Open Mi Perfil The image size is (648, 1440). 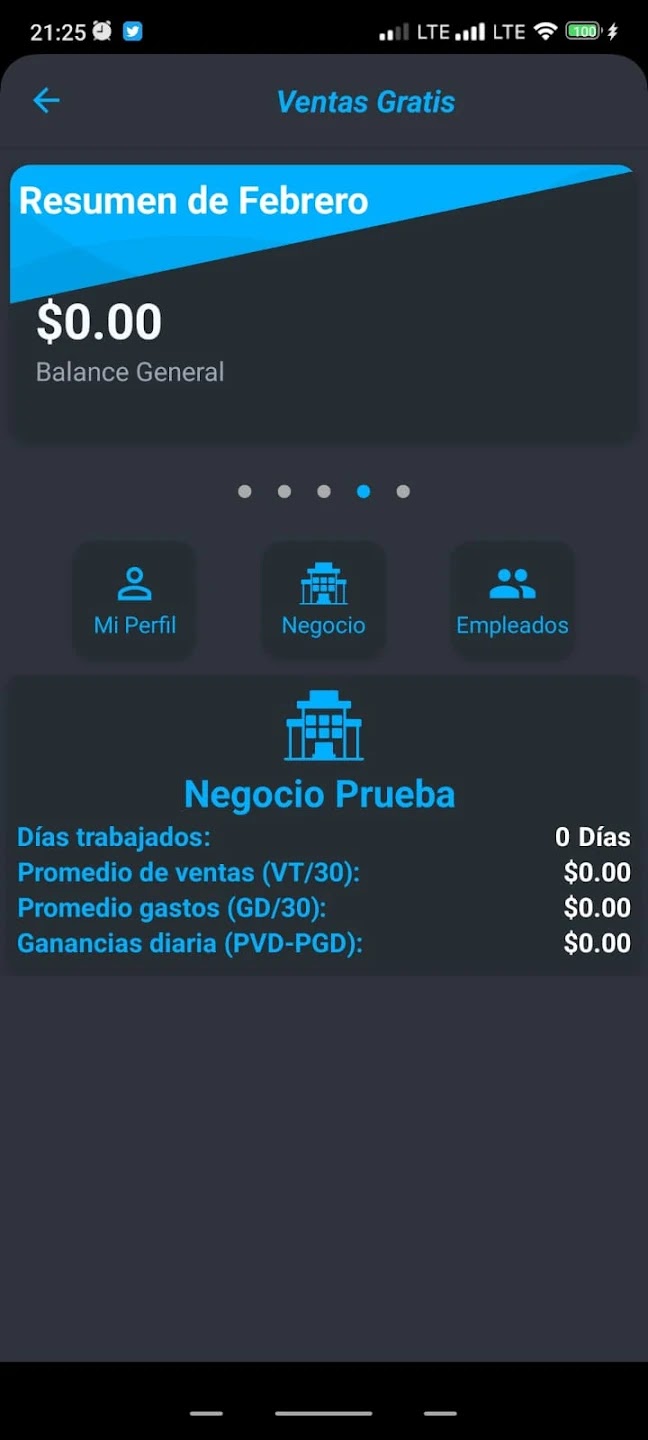tap(134, 600)
